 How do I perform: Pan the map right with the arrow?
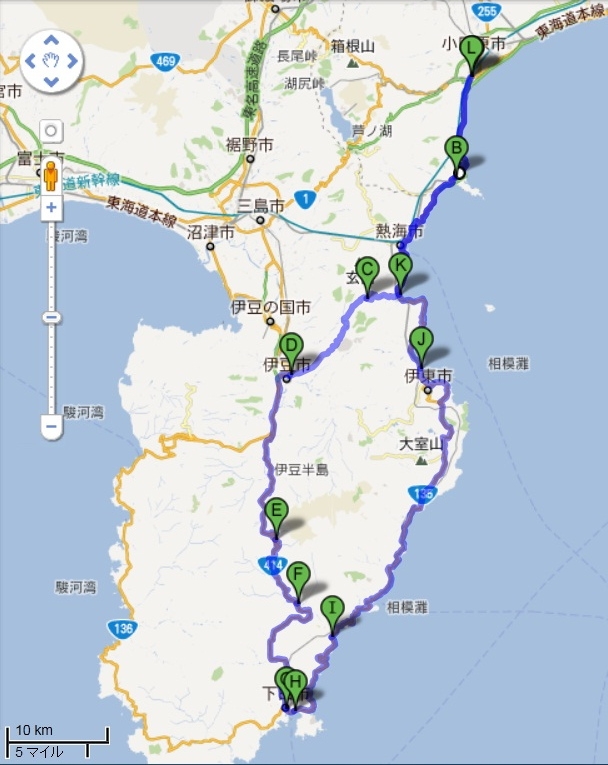[x=70, y=60]
